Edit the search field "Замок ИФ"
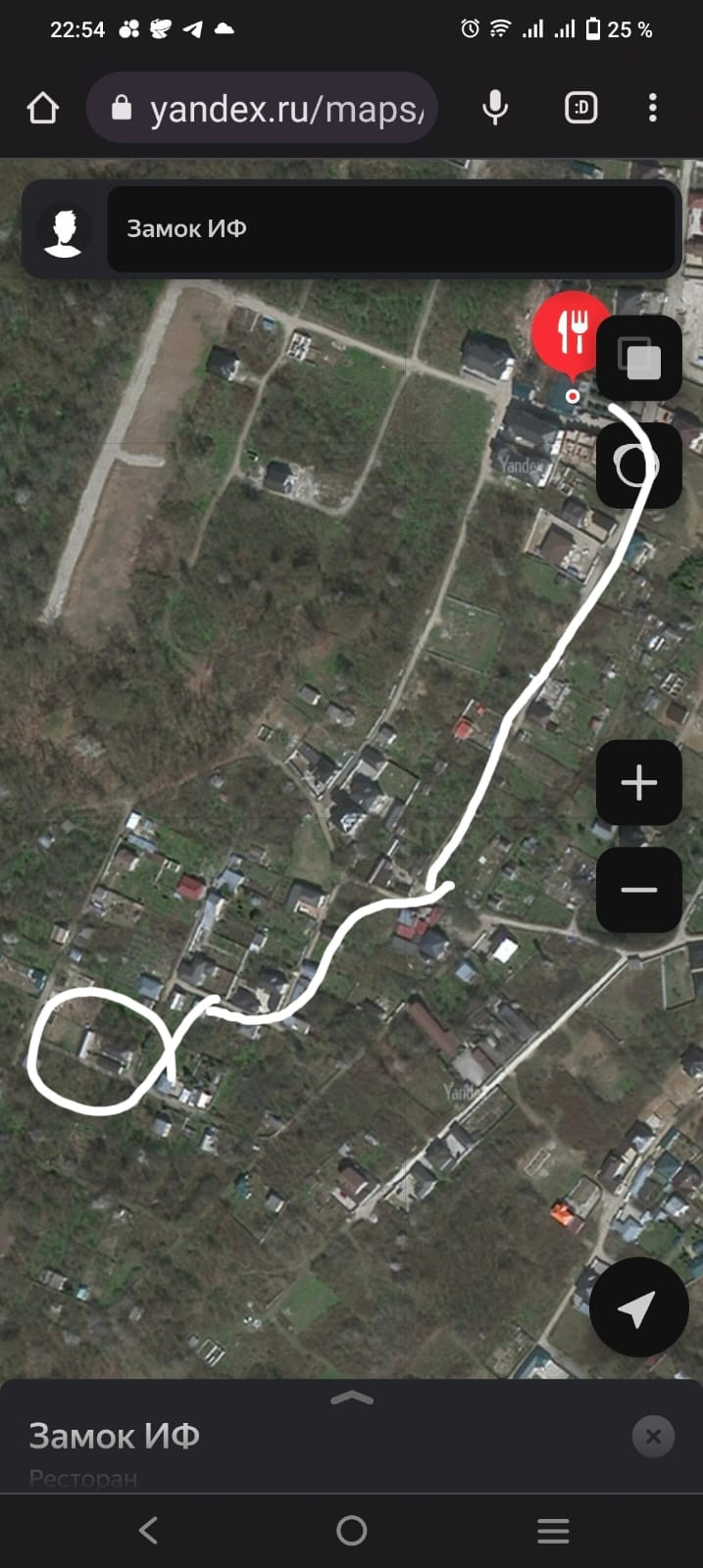 pyautogui.click(x=390, y=229)
